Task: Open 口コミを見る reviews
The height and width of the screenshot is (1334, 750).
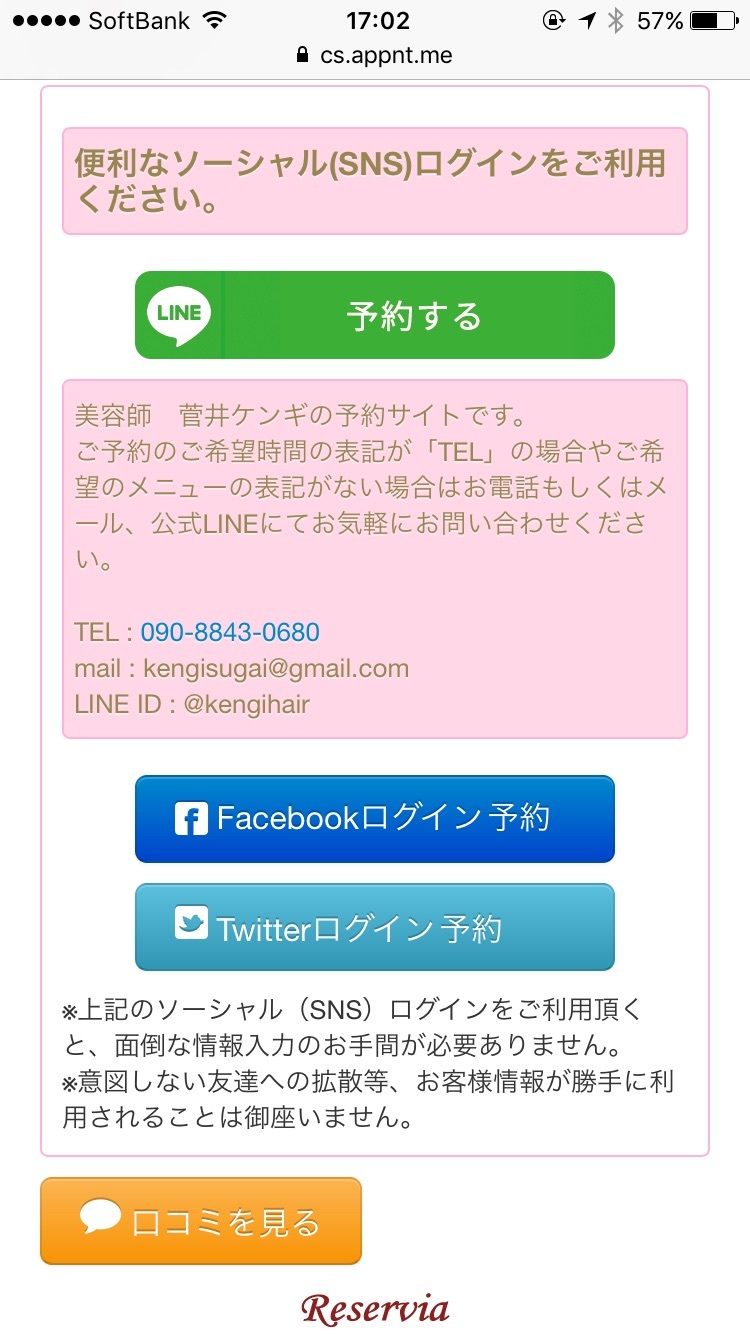Action: click(201, 1221)
